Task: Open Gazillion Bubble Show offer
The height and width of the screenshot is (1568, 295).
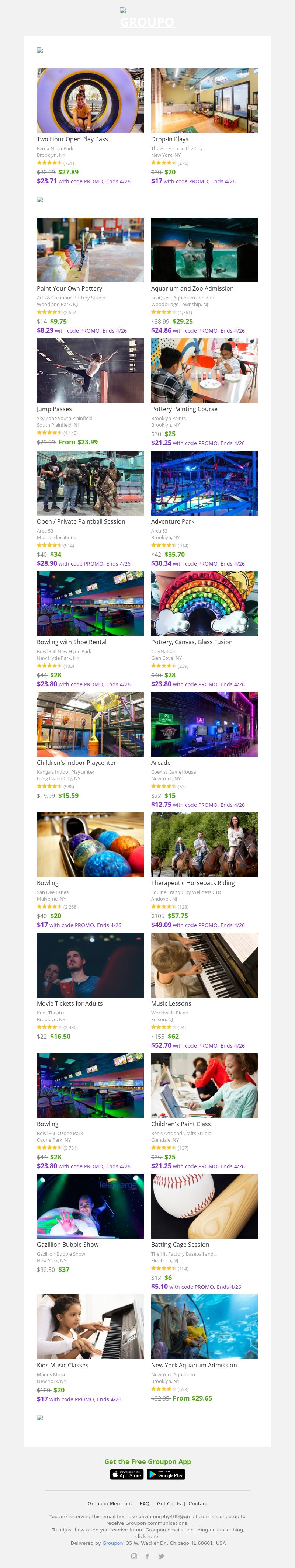Action: point(90,1207)
